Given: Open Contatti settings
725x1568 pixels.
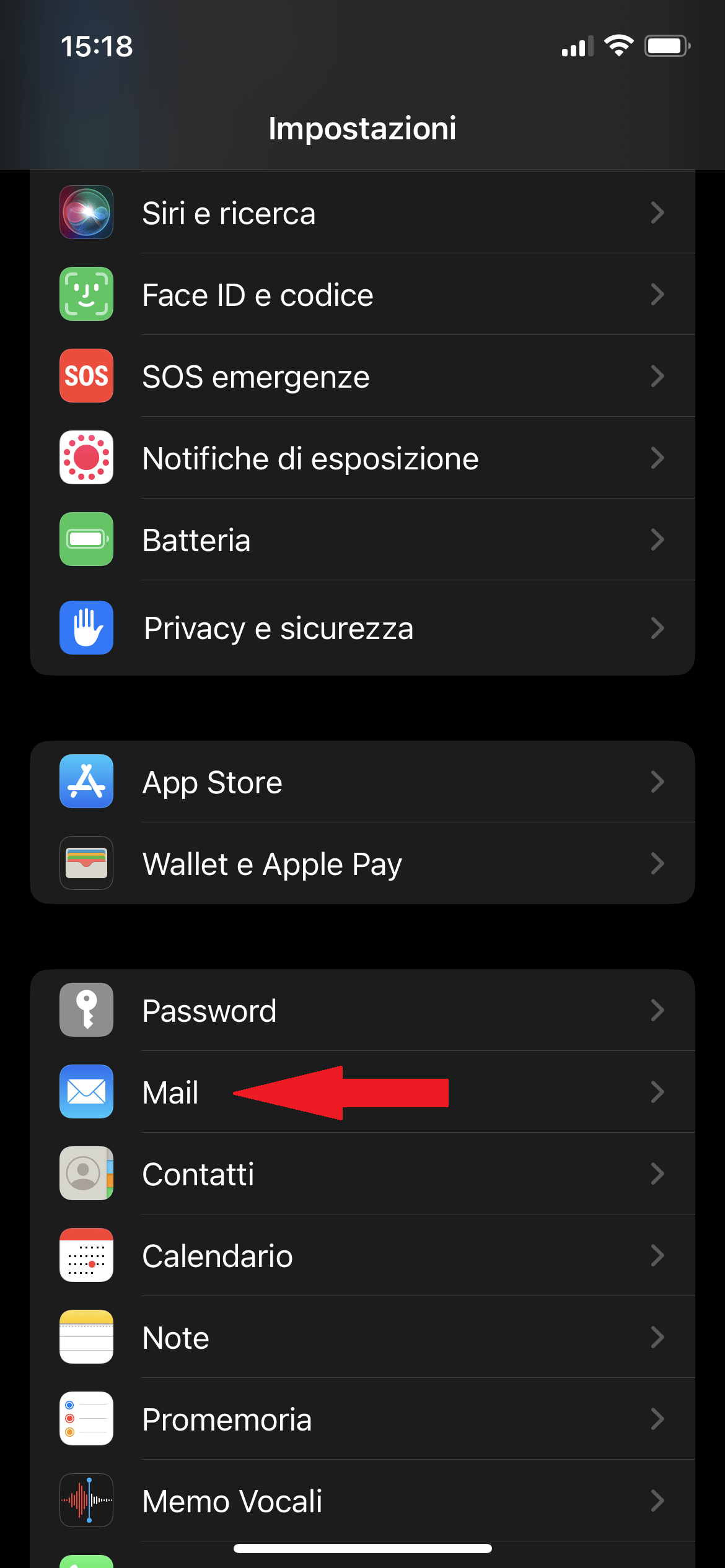Looking at the screenshot, I should click(362, 1174).
